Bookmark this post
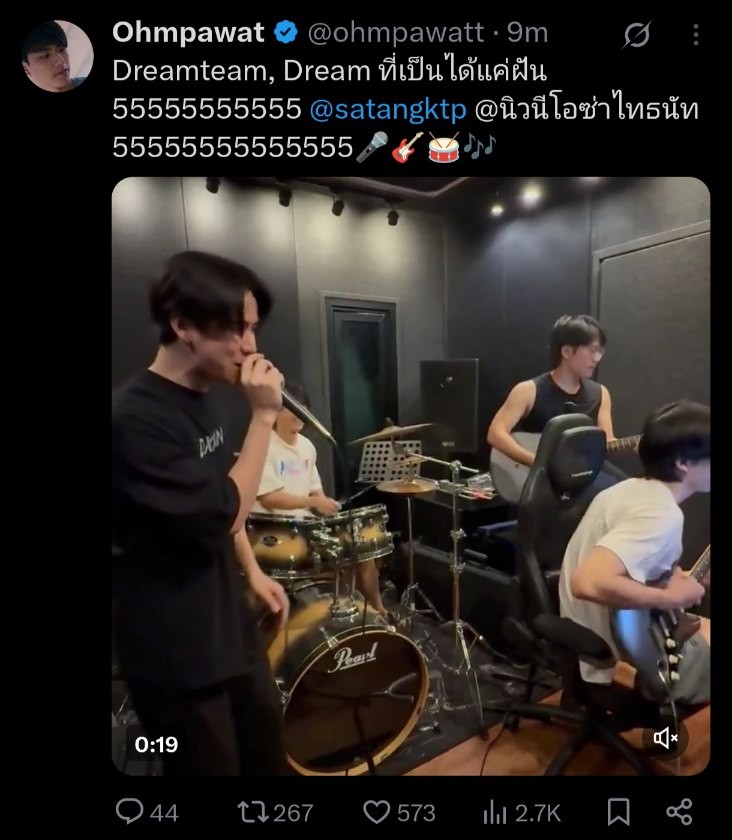The width and height of the screenshot is (732, 840). point(619,811)
